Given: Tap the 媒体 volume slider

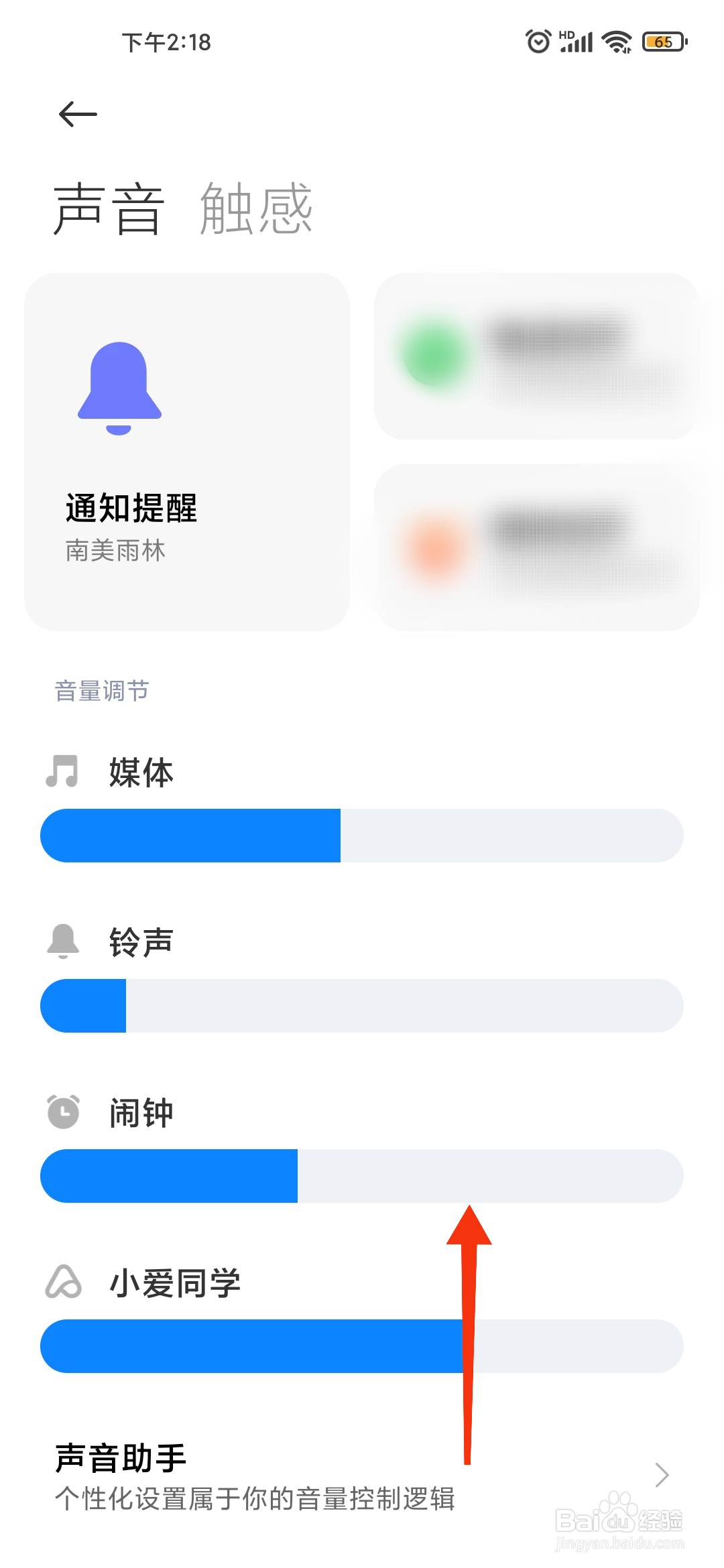Looking at the screenshot, I should tap(362, 836).
